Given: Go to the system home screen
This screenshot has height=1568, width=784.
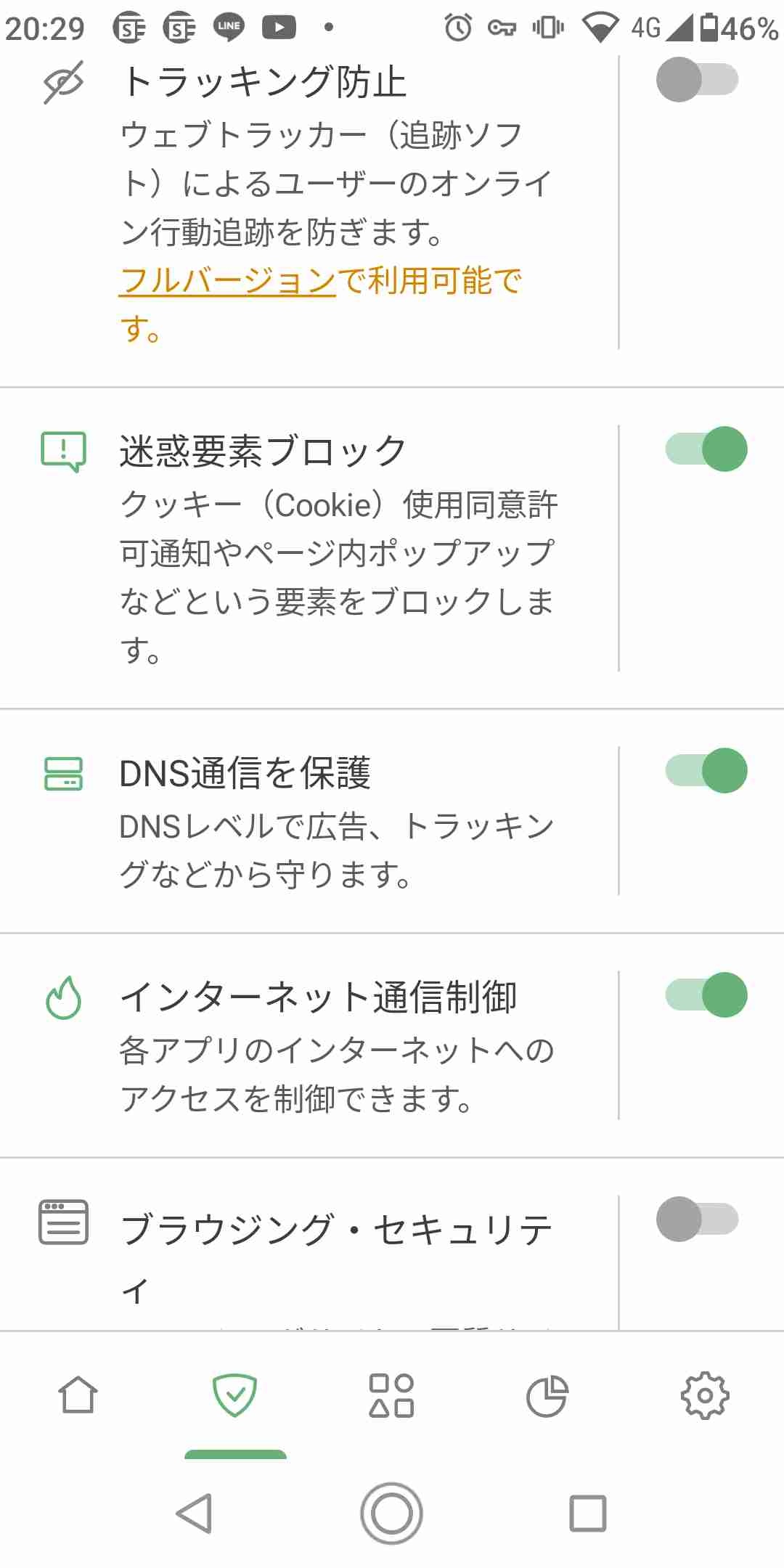Looking at the screenshot, I should (x=392, y=1514).
